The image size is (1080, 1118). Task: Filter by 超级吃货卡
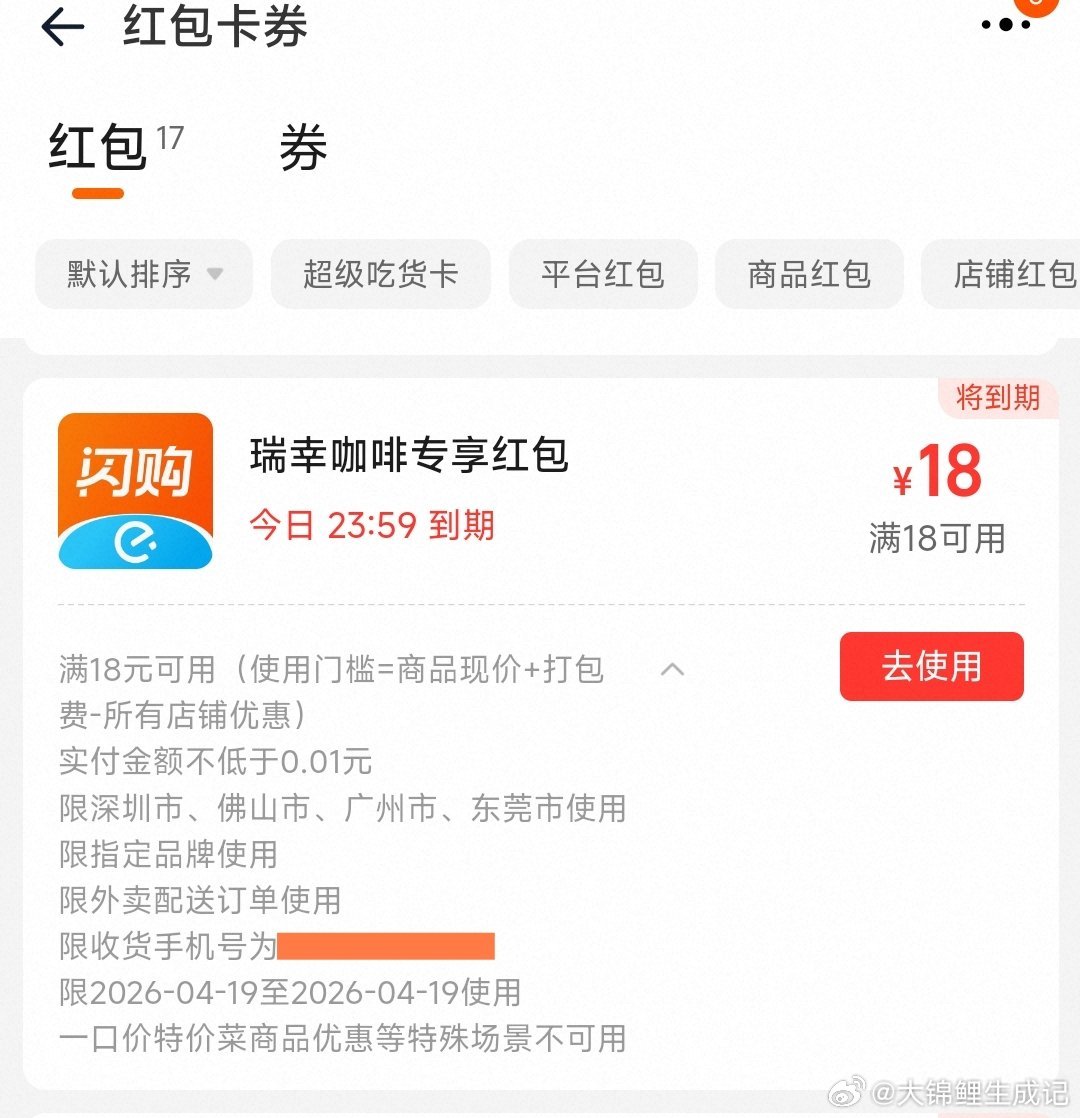[380, 274]
